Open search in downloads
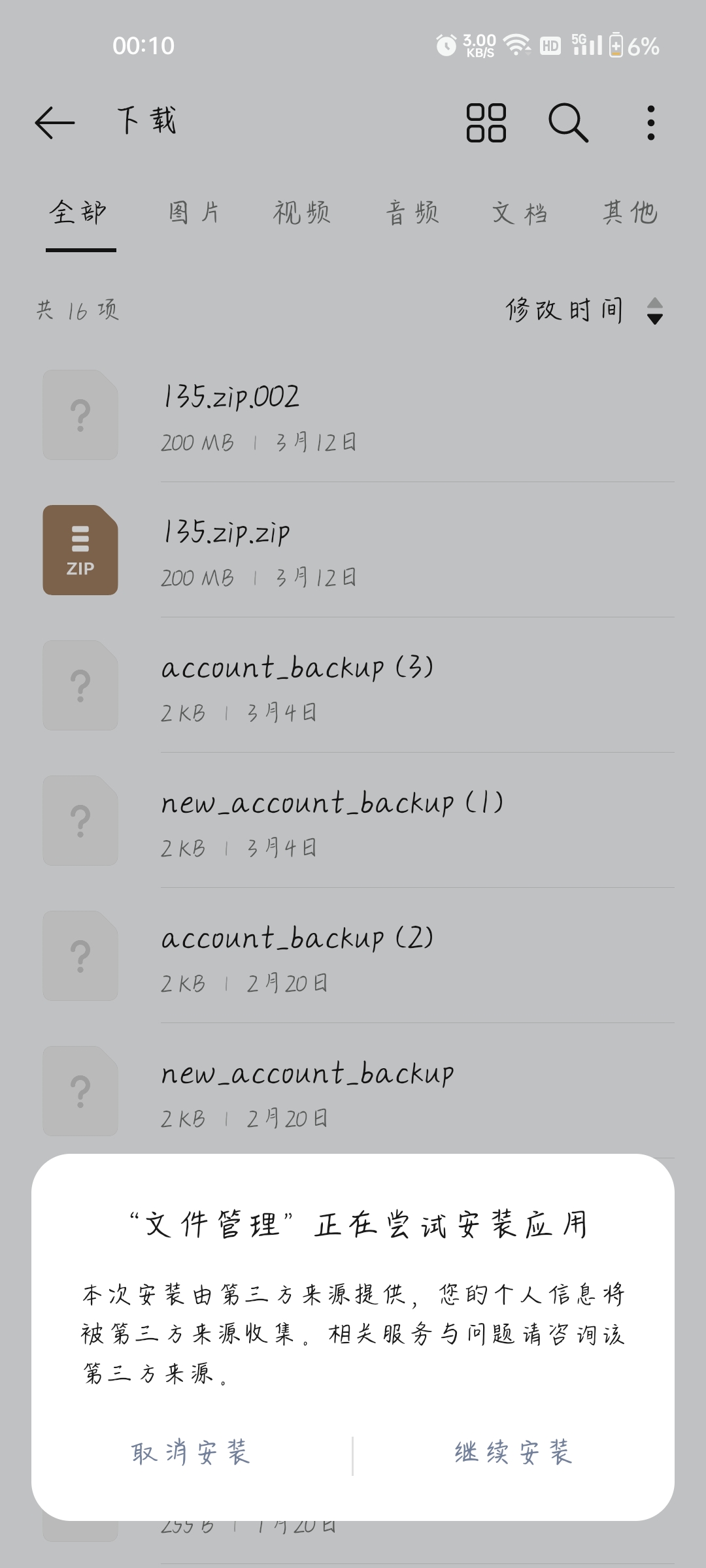The width and height of the screenshot is (706, 1568). [568, 122]
